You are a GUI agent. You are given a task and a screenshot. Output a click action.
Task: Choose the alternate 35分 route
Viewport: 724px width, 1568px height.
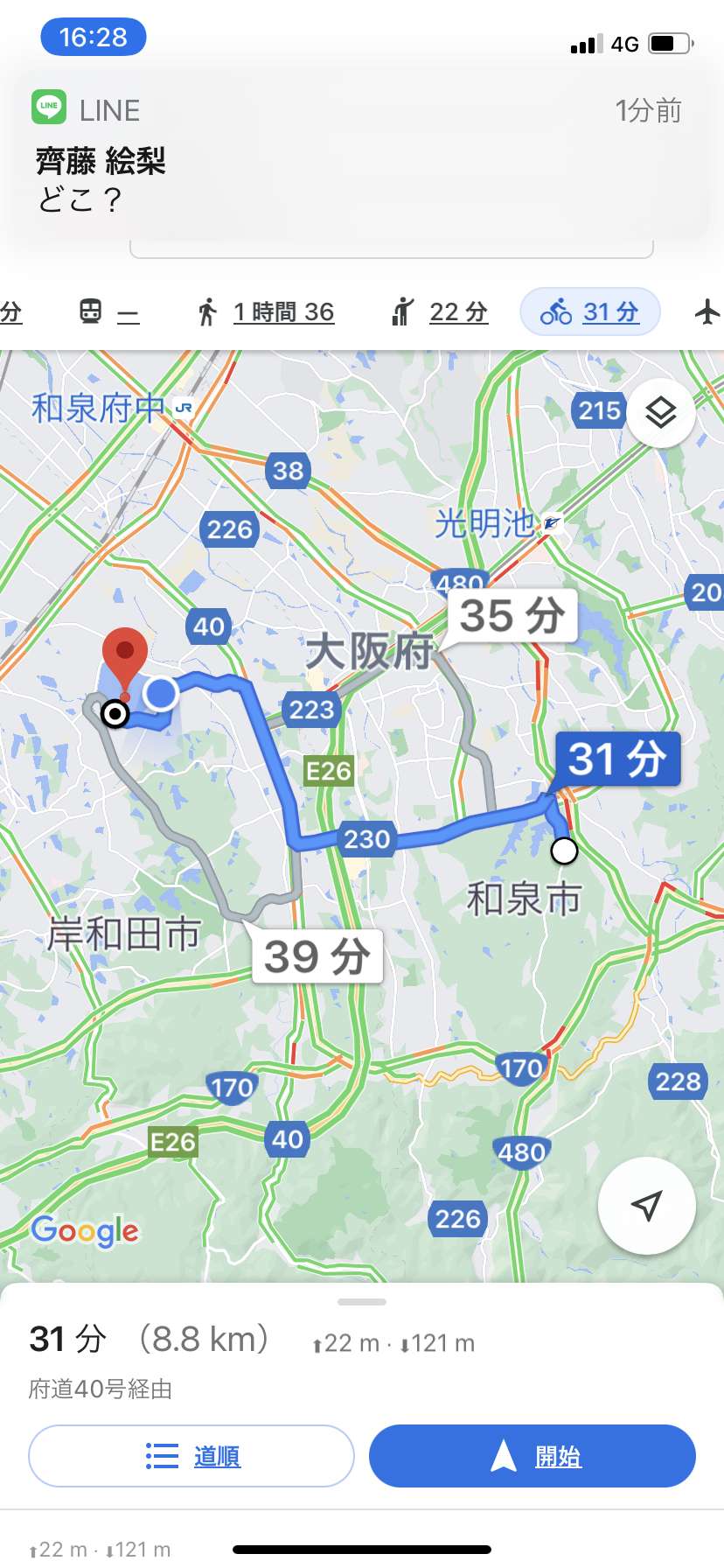(512, 616)
